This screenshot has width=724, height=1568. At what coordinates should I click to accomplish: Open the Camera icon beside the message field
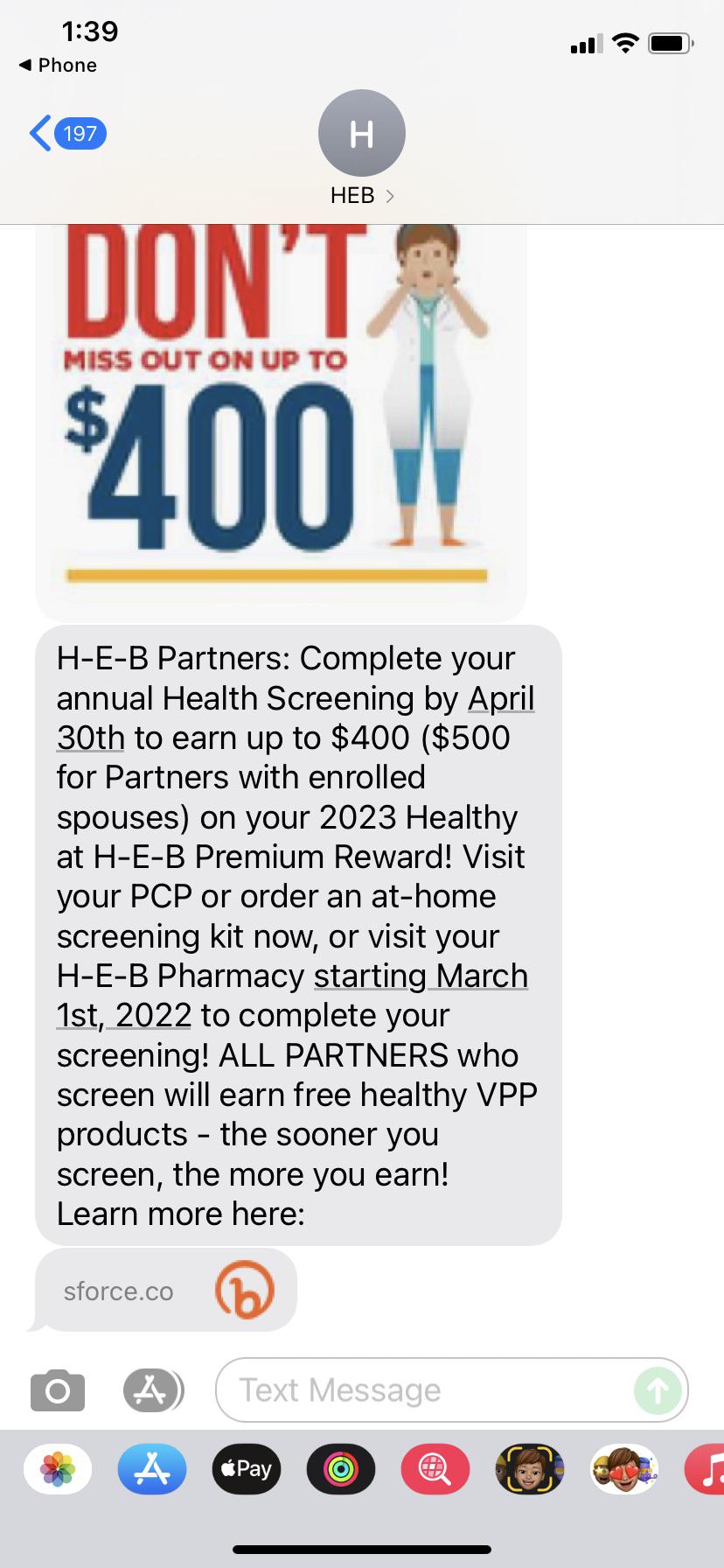(x=57, y=1389)
